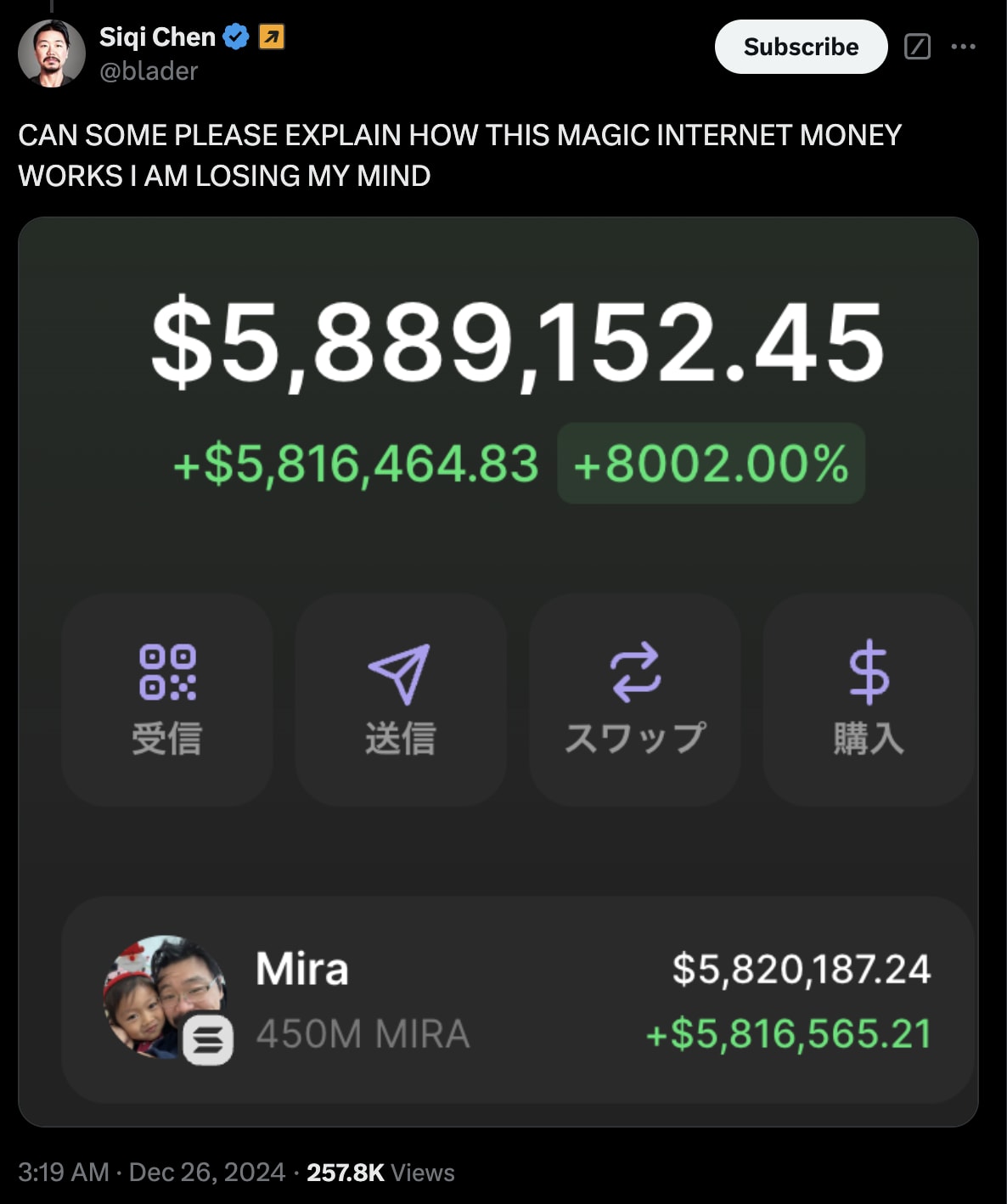
Task: Open the @blader handle link
Action: (149, 71)
